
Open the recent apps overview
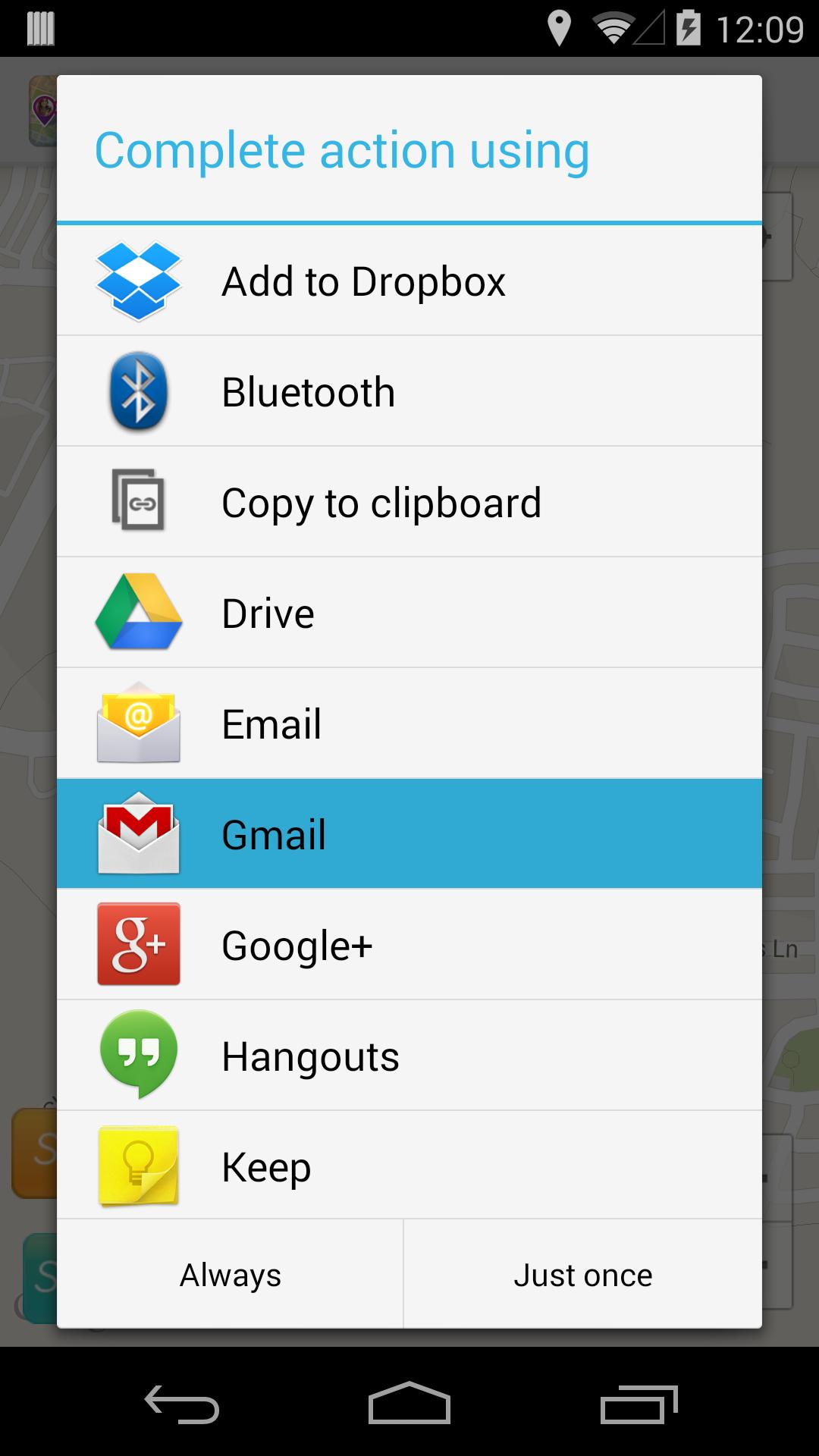tap(639, 1404)
